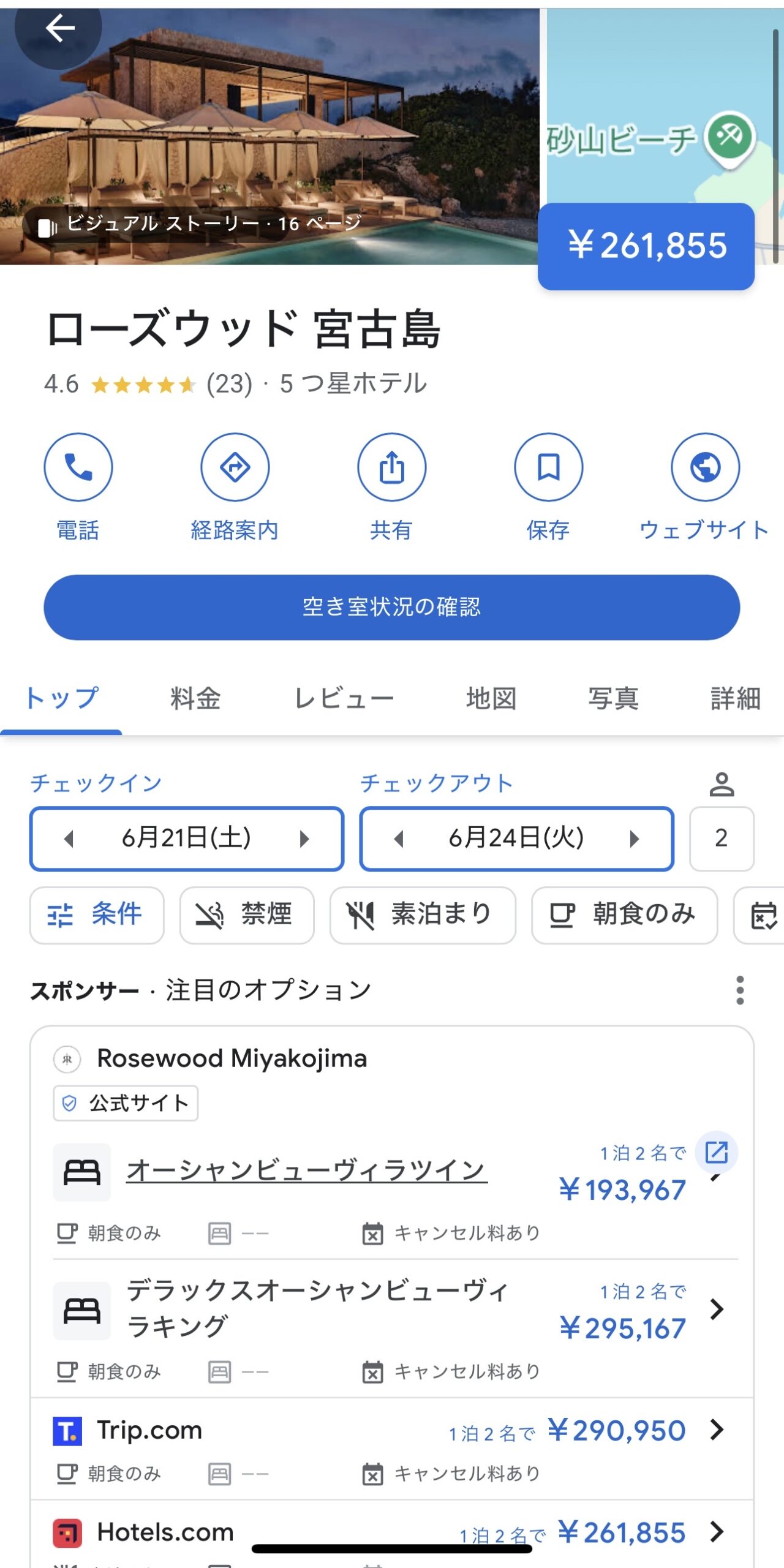Open the 写真 tab
Screen dimensions: 784x1568
pyautogui.click(x=613, y=698)
